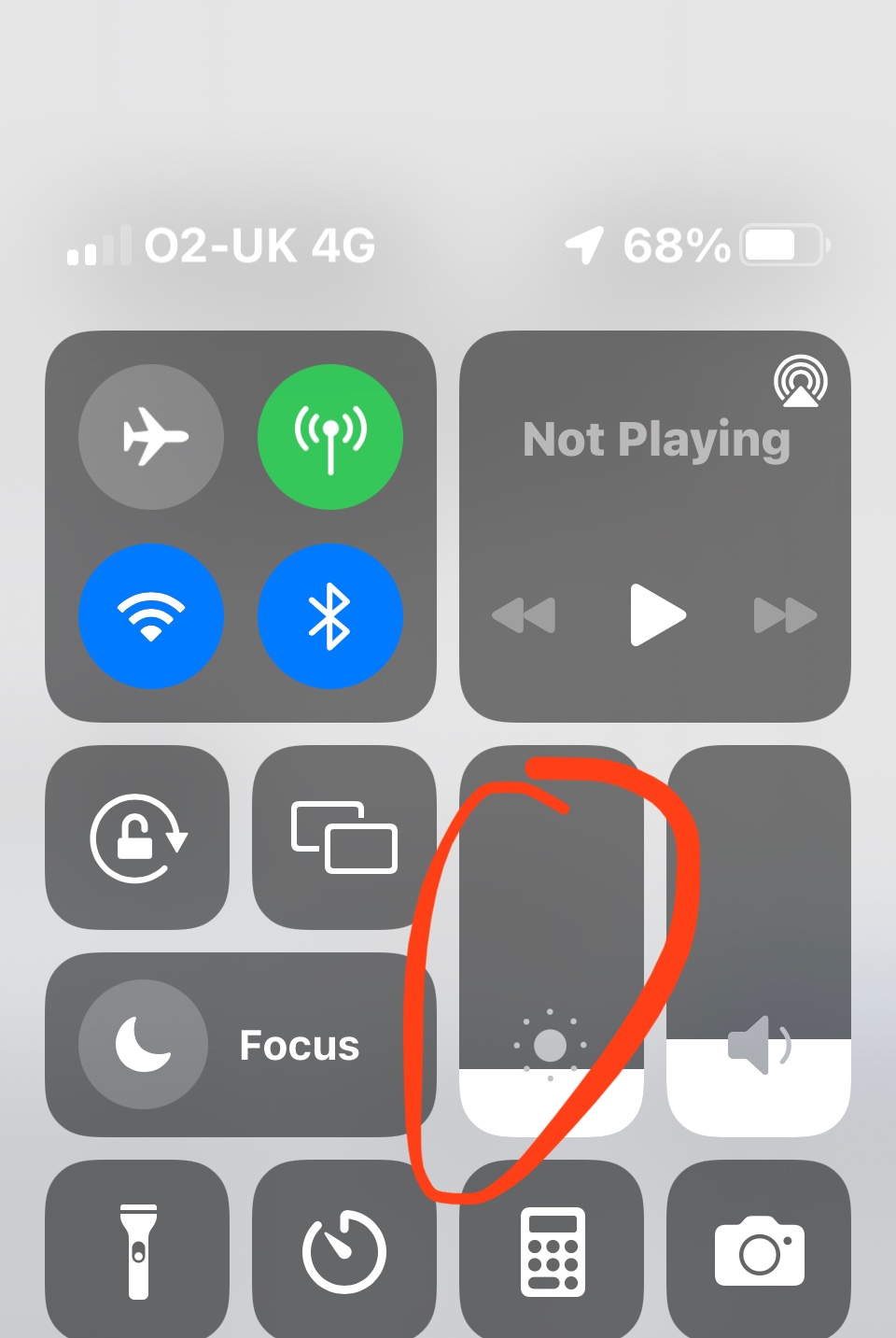896x1338 pixels.
Task: Tap the brightness slider
Action: coord(552,940)
